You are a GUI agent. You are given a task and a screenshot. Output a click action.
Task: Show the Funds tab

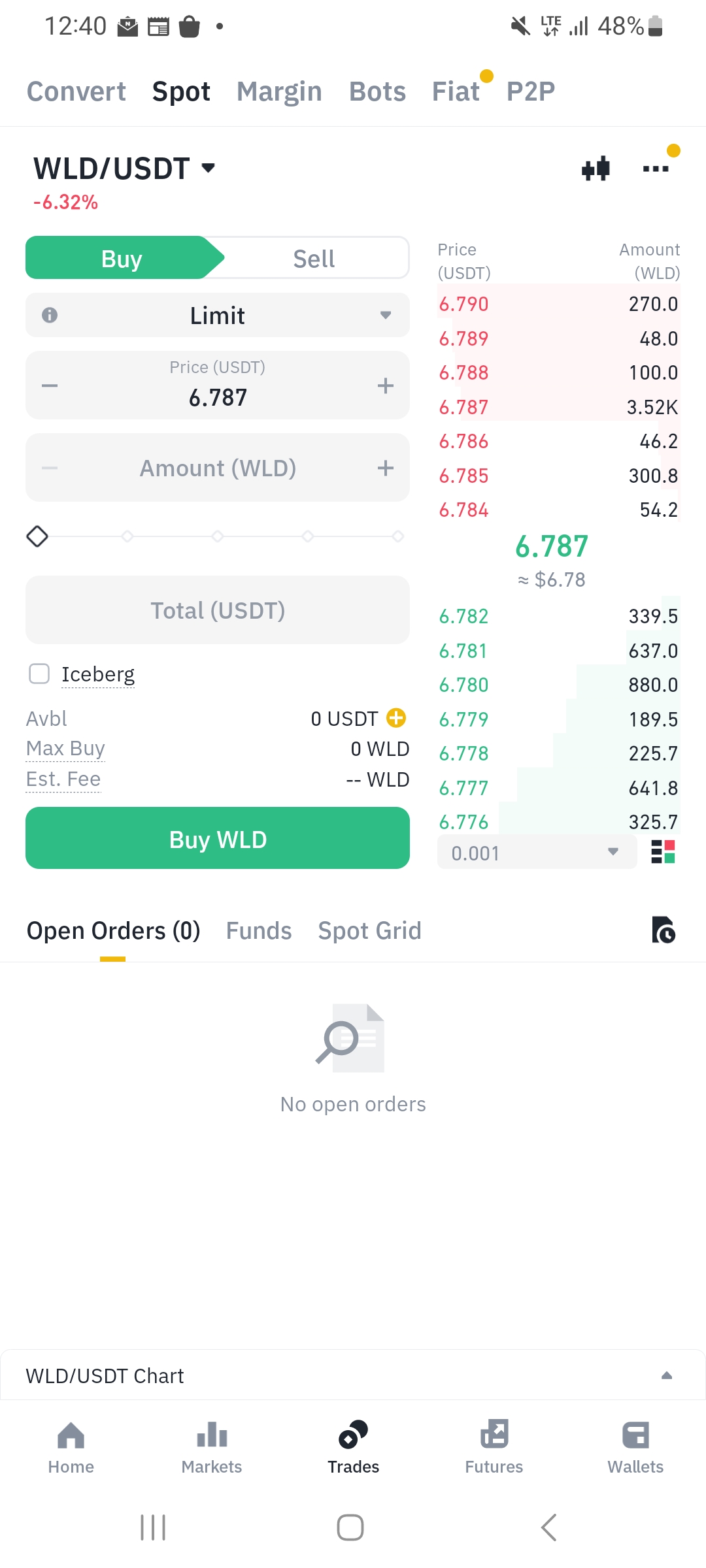click(x=259, y=930)
